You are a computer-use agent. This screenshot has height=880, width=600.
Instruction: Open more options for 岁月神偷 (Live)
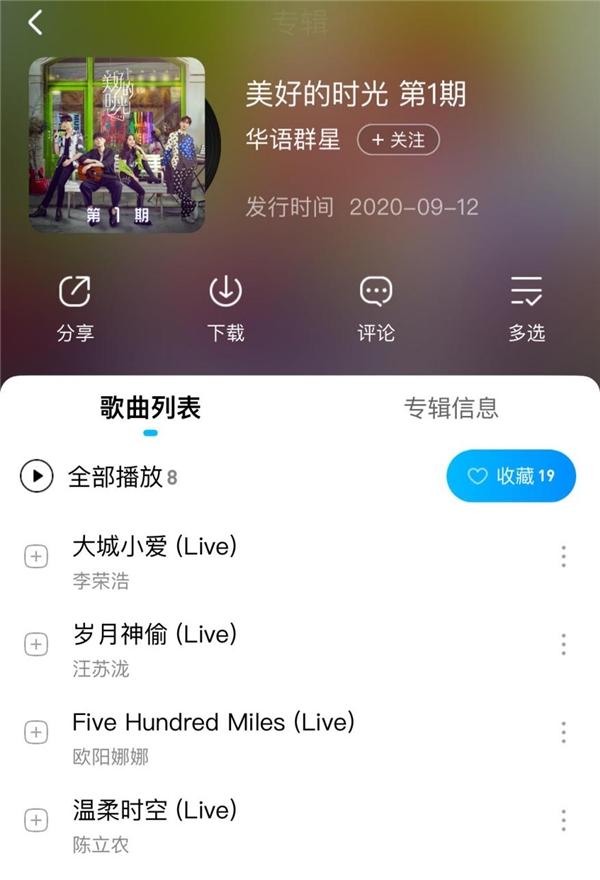[x=564, y=645]
